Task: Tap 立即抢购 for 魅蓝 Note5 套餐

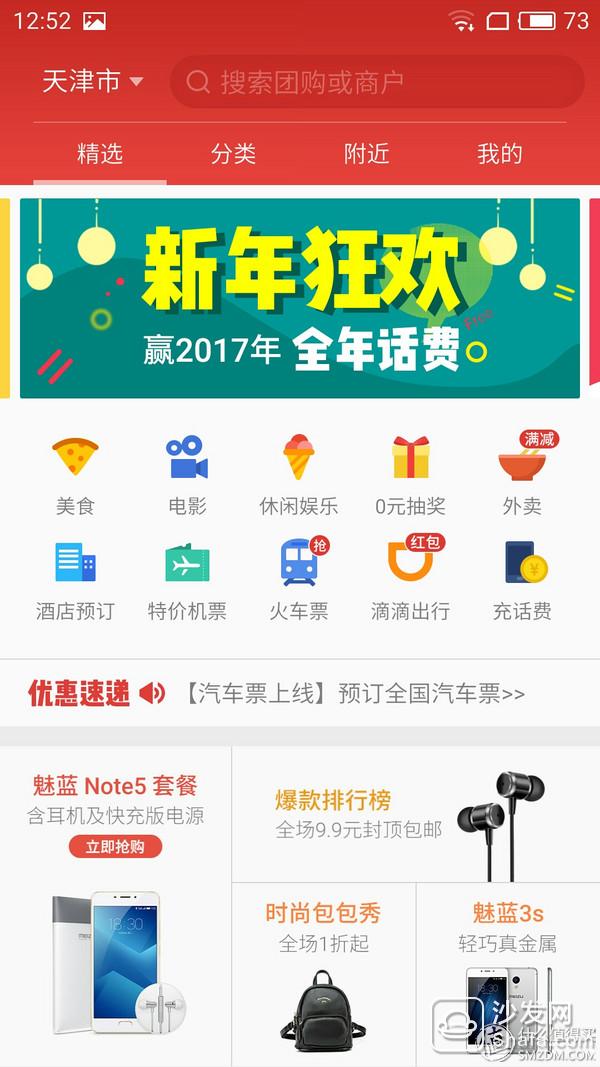Action: click(x=116, y=846)
